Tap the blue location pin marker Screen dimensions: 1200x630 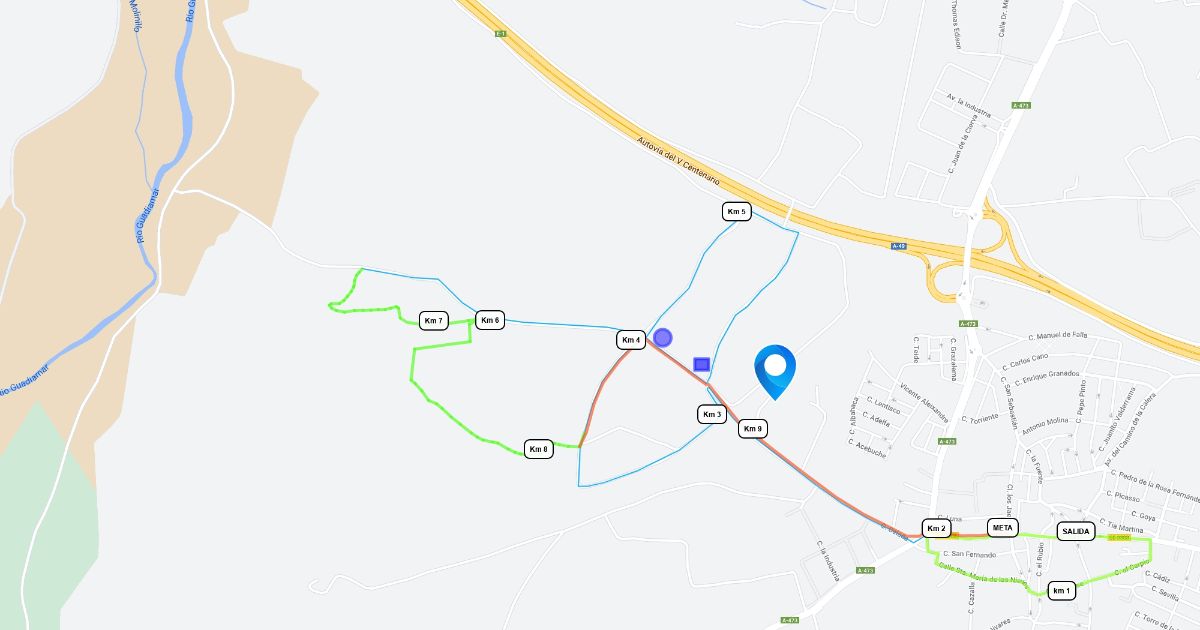tap(774, 369)
